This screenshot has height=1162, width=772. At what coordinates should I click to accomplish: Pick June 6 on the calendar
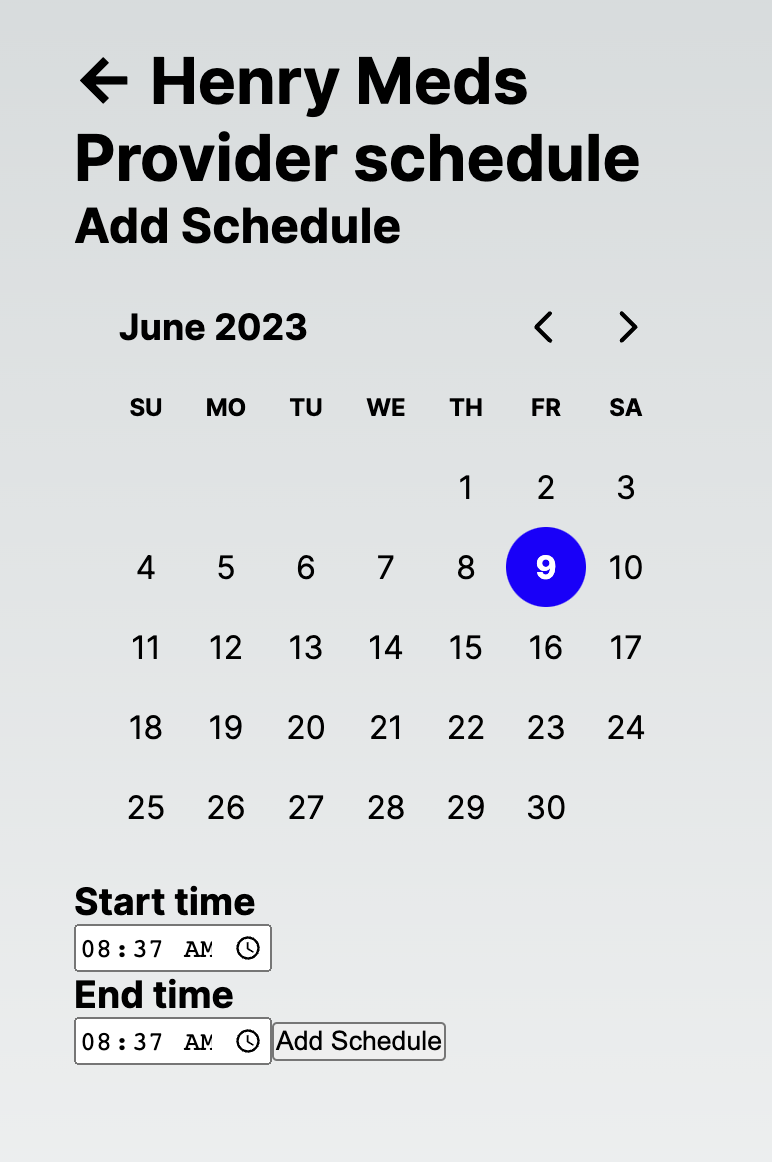pos(306,568)
